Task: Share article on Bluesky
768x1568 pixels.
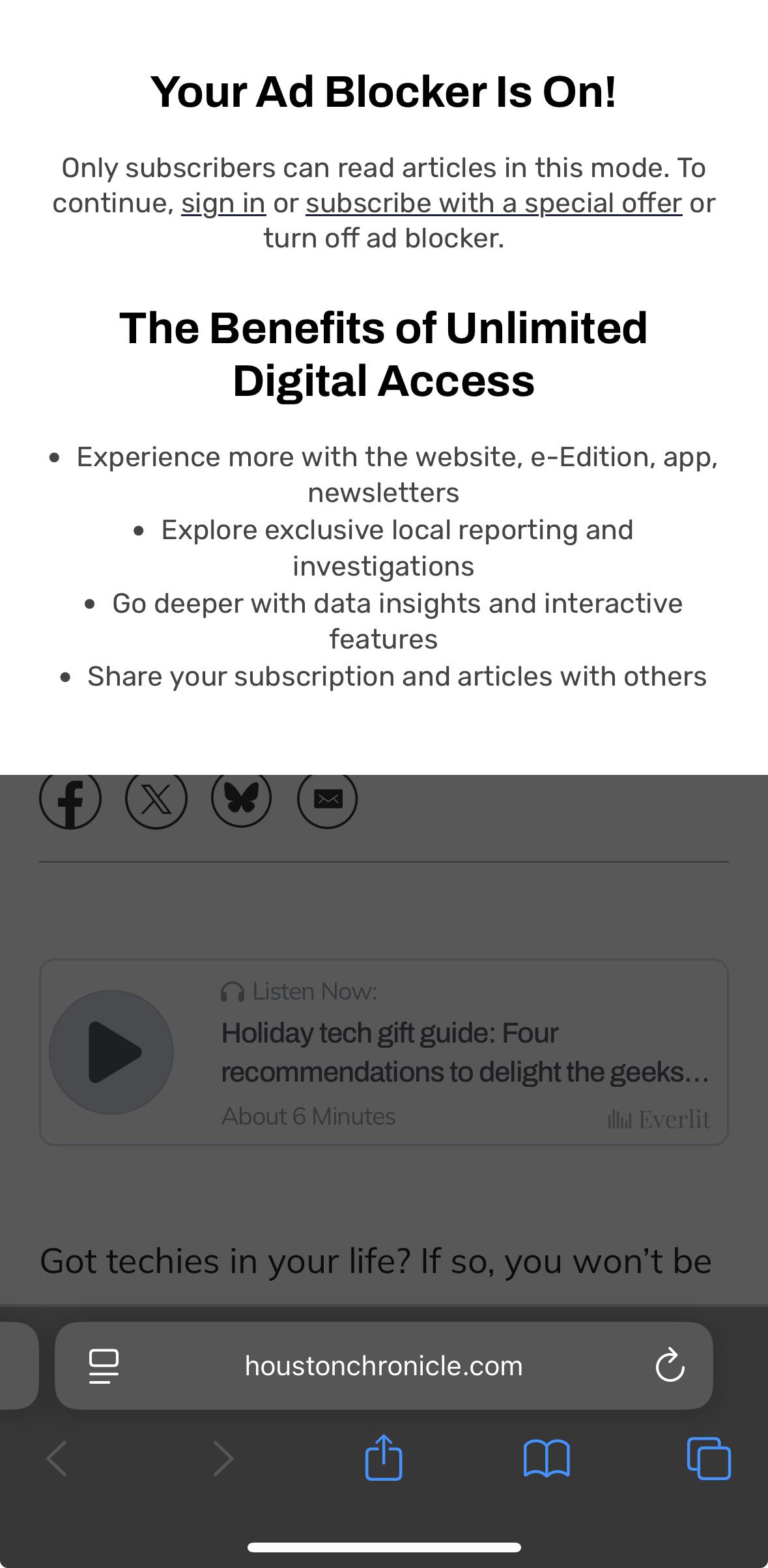Action: pyautogui.click(x=242, y=799)
